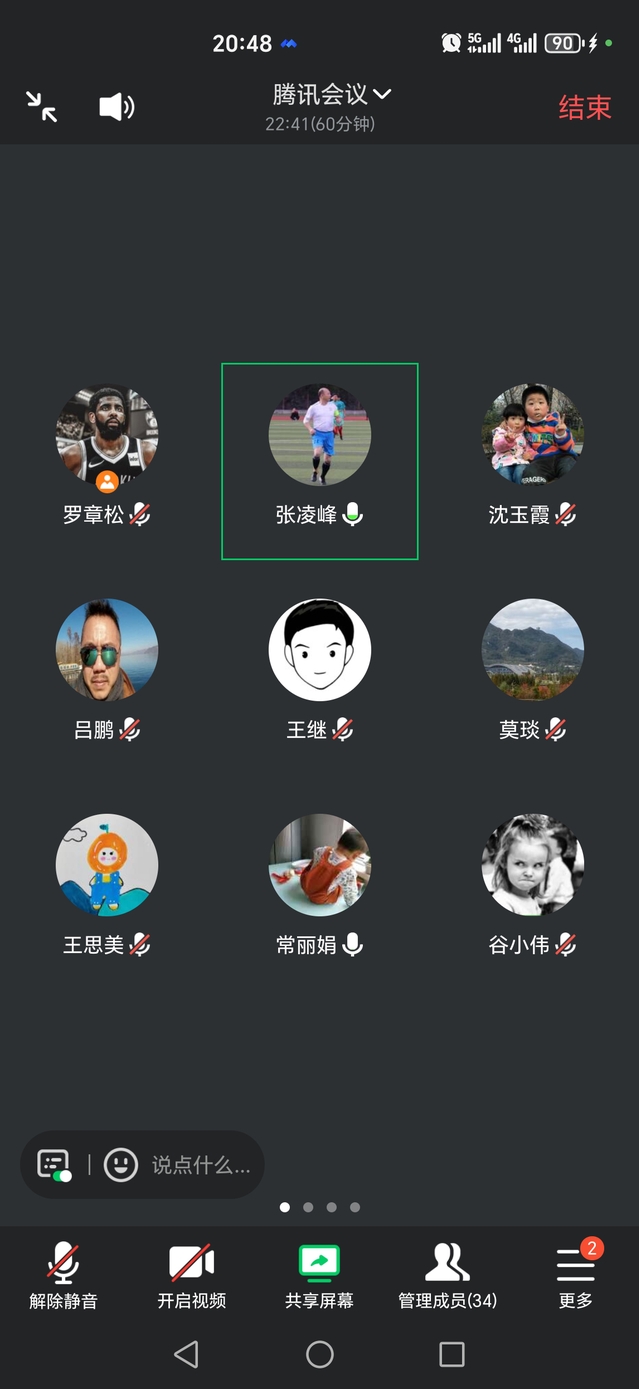The image size is (639, 1389).
Task: Select participant 张凌峰
Action: point(320,437)
